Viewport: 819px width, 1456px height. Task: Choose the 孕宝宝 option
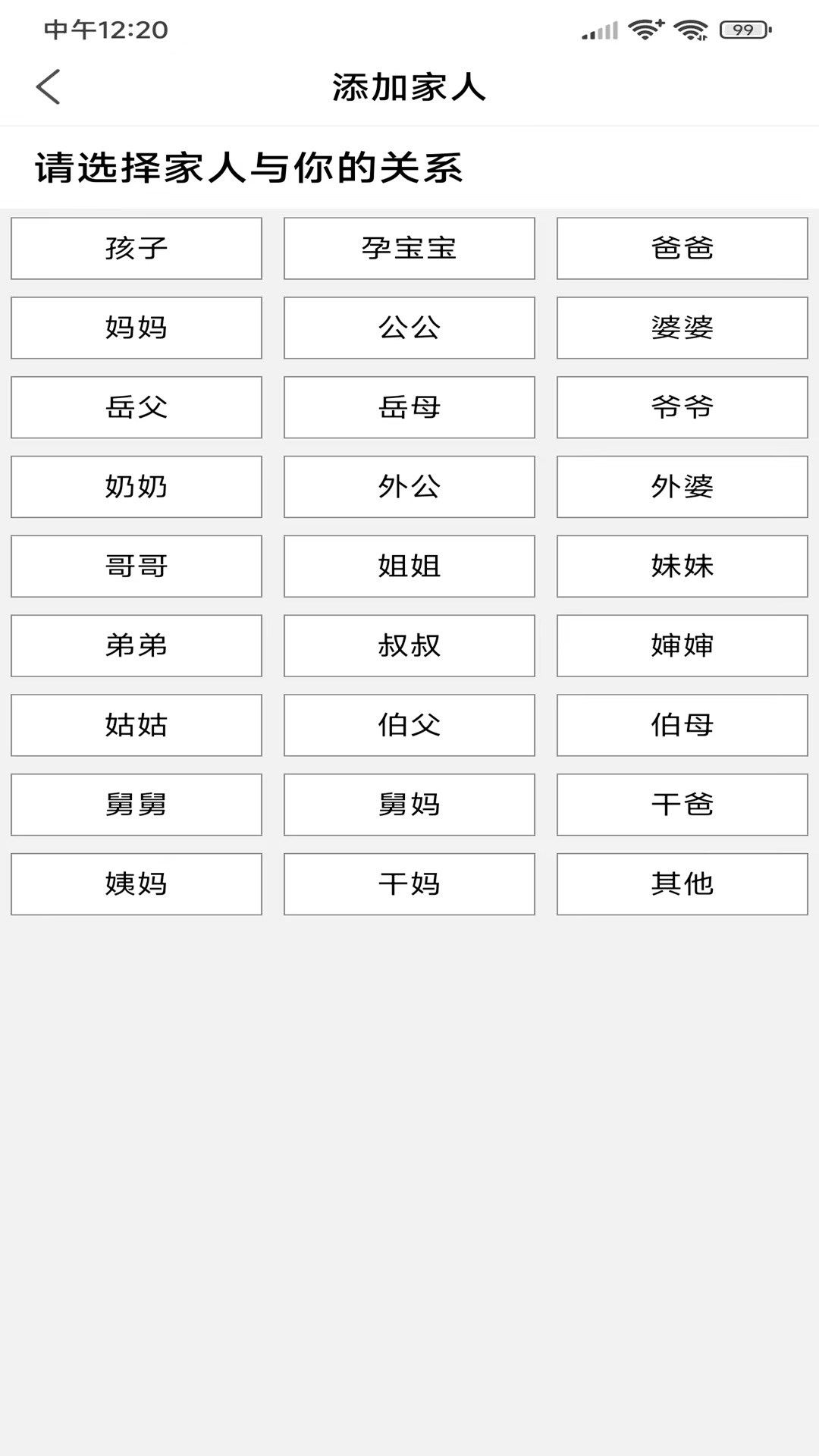click(x=409, y=249)
